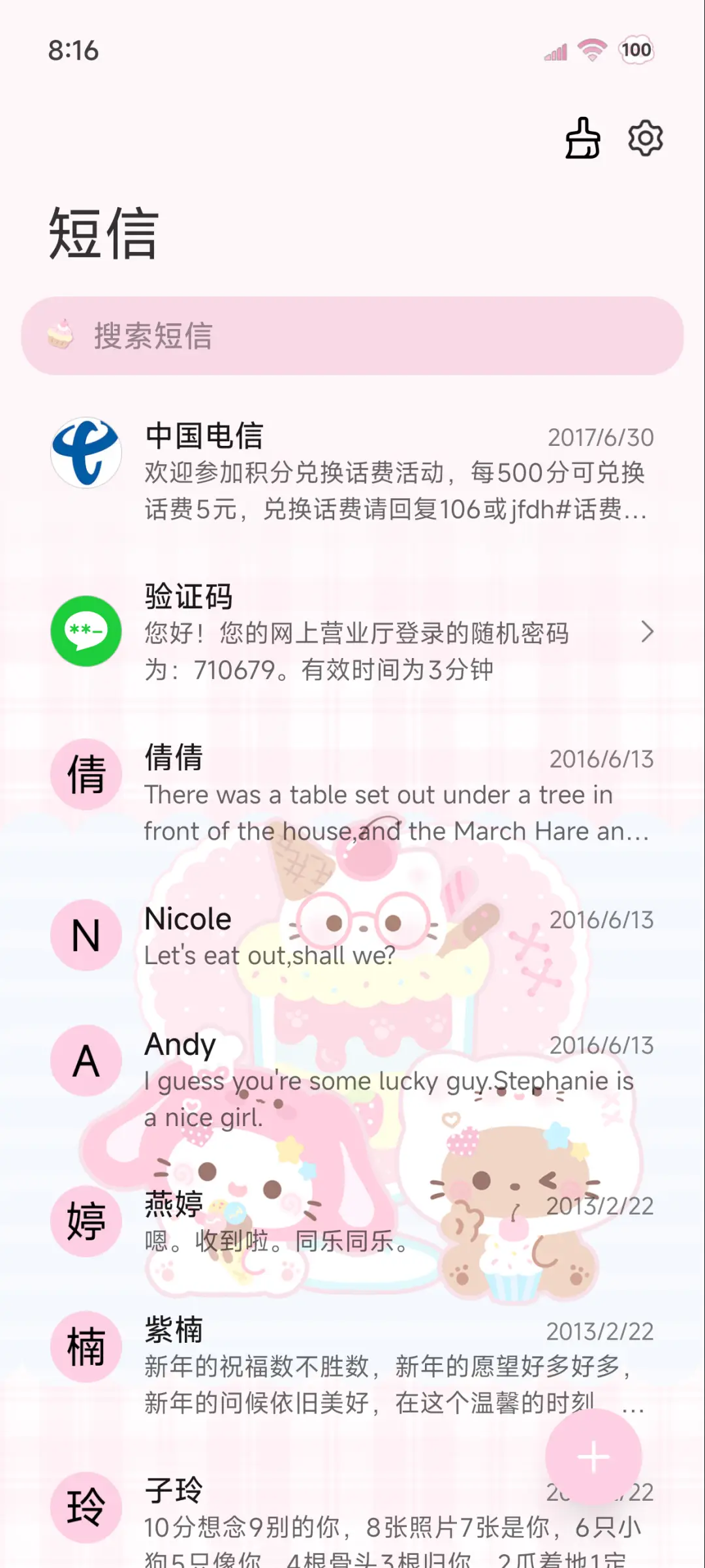
Task: Open the Settings gear icon
Action: tap(645, 138)
